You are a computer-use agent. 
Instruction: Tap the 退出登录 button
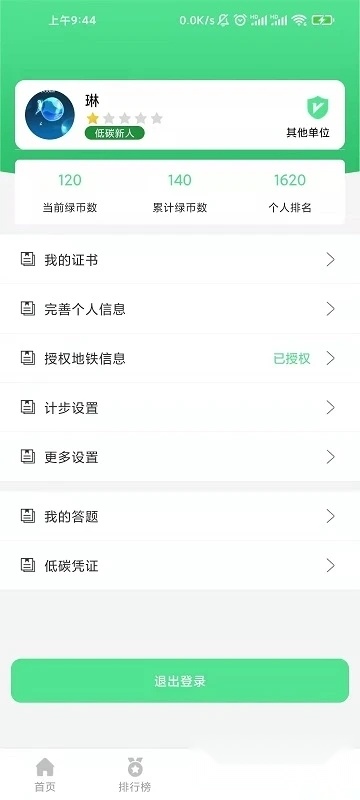(180, 681)
